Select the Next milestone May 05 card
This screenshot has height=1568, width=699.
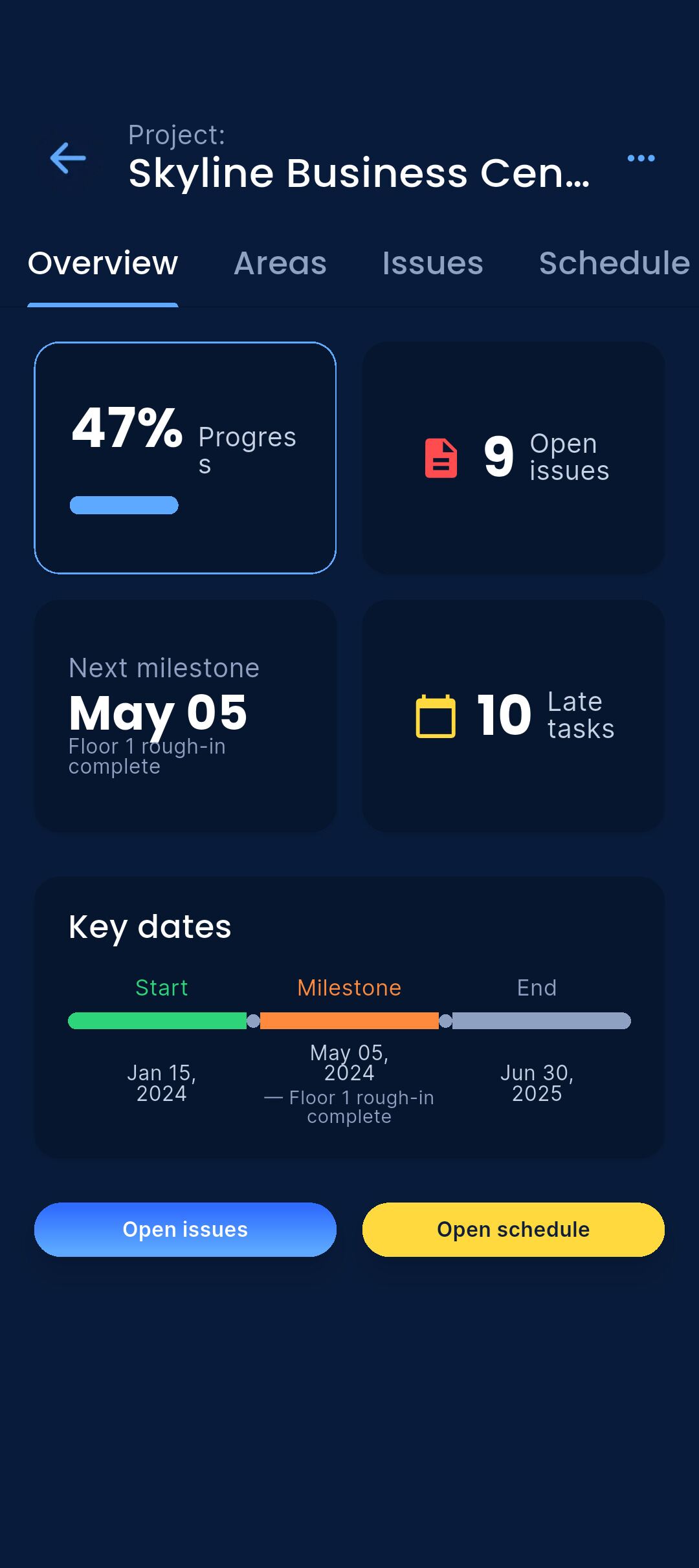pos(185,714)
